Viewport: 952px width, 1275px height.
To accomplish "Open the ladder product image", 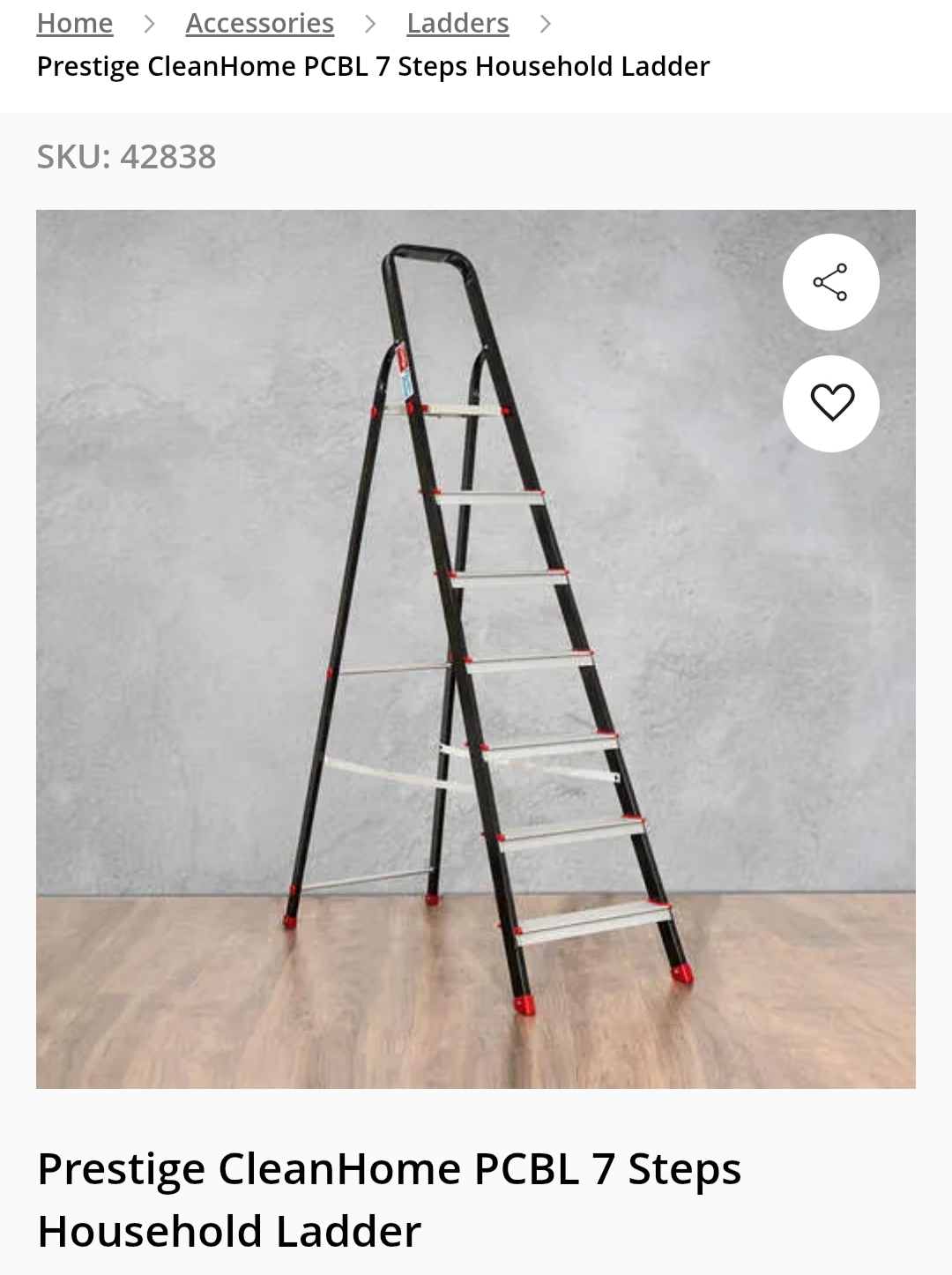I will 476,648.
